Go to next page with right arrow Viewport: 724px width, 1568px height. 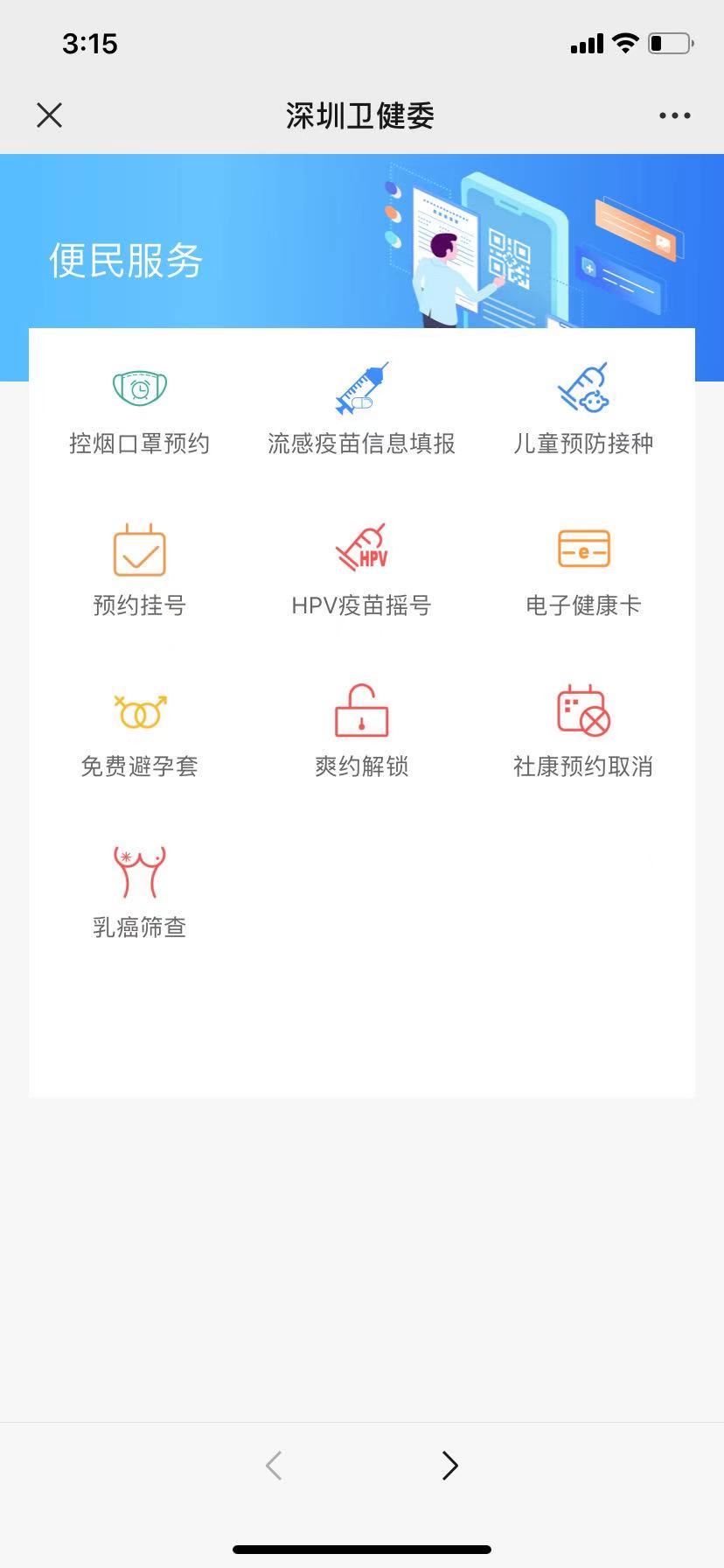pyautogui.click(x=449, y=1466)
